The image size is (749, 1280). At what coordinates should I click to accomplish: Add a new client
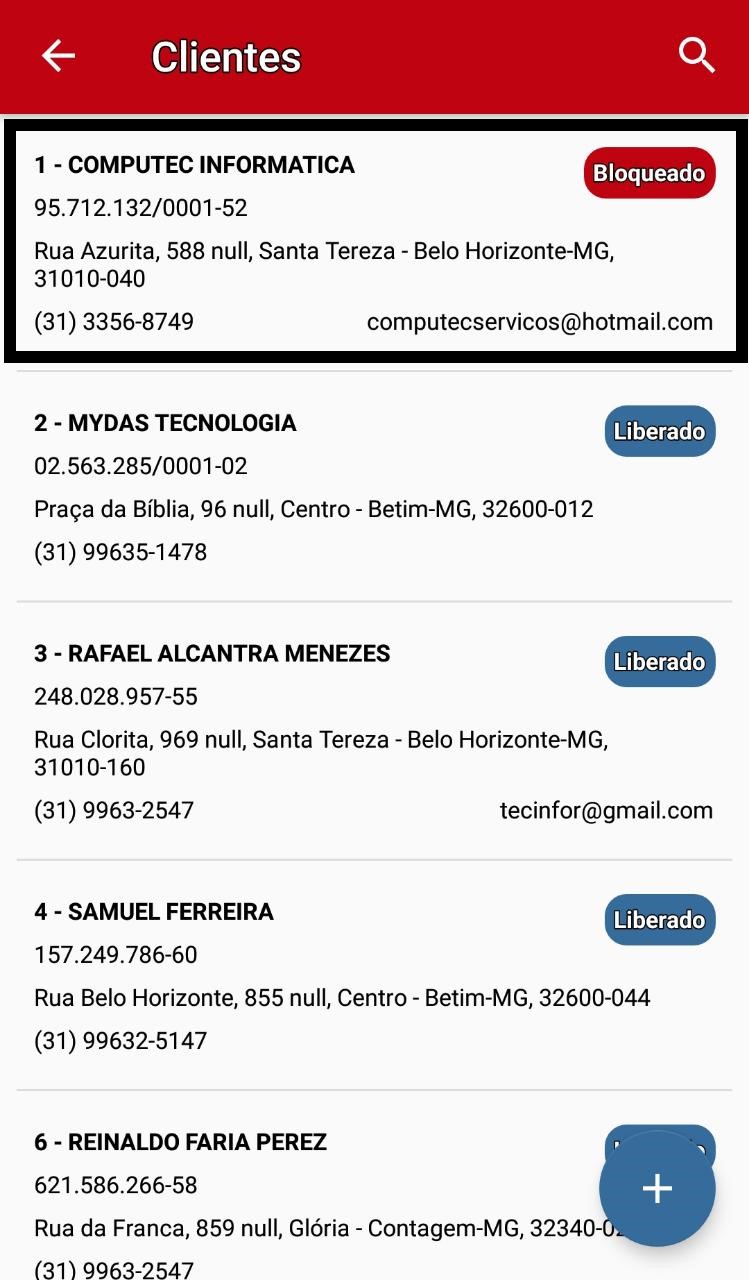click(x=657, y=1188)
